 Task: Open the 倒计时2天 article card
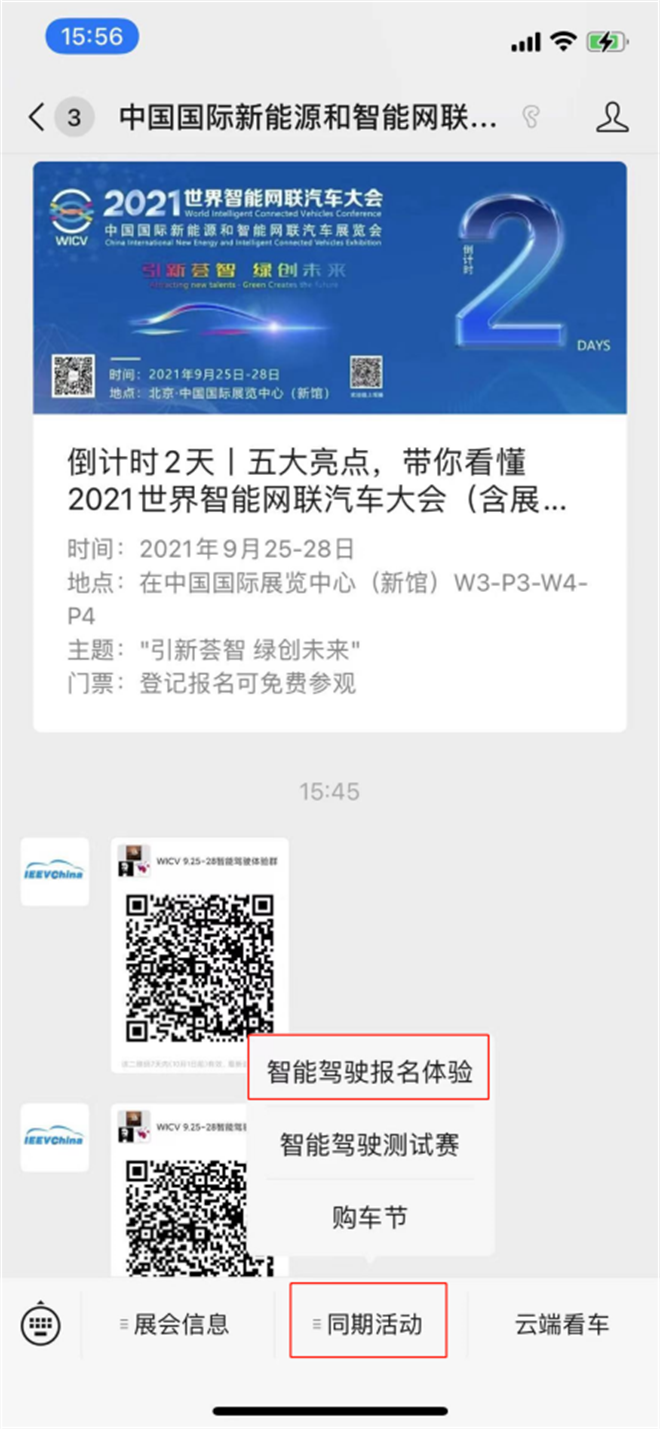tap(330, 446)
